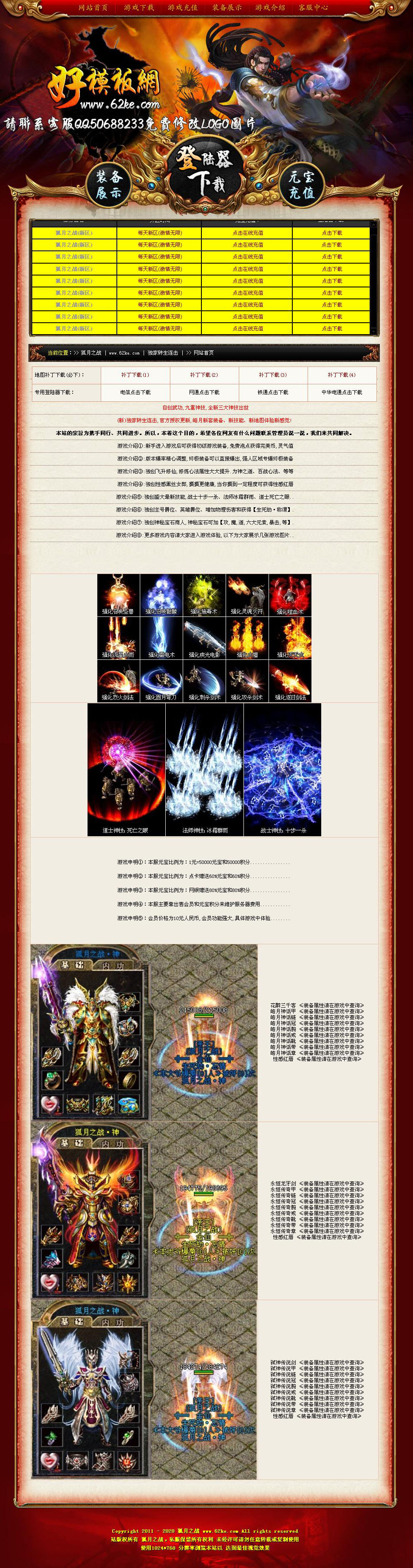Choose 中华电通点击下载 for the launcher
The image size is (413, 1568).
(341, 392)
